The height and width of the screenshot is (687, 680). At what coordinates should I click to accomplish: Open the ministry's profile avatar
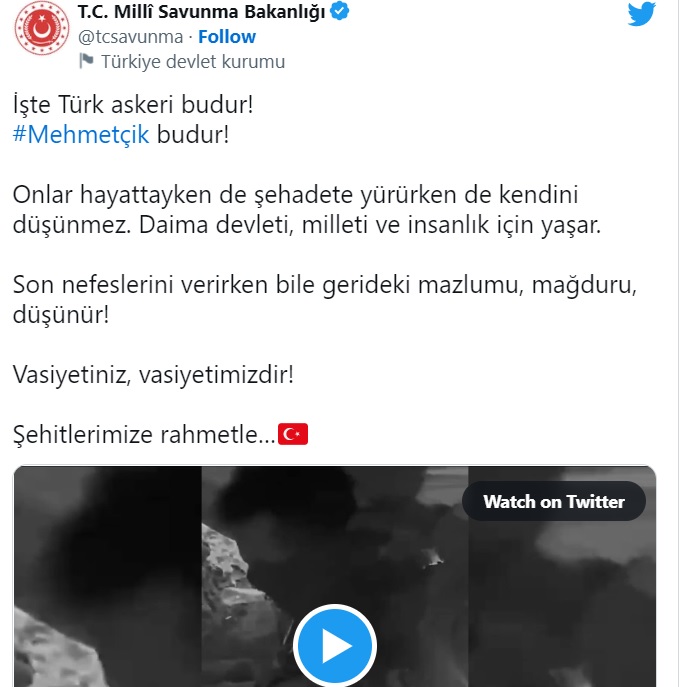tap(40, 31)
